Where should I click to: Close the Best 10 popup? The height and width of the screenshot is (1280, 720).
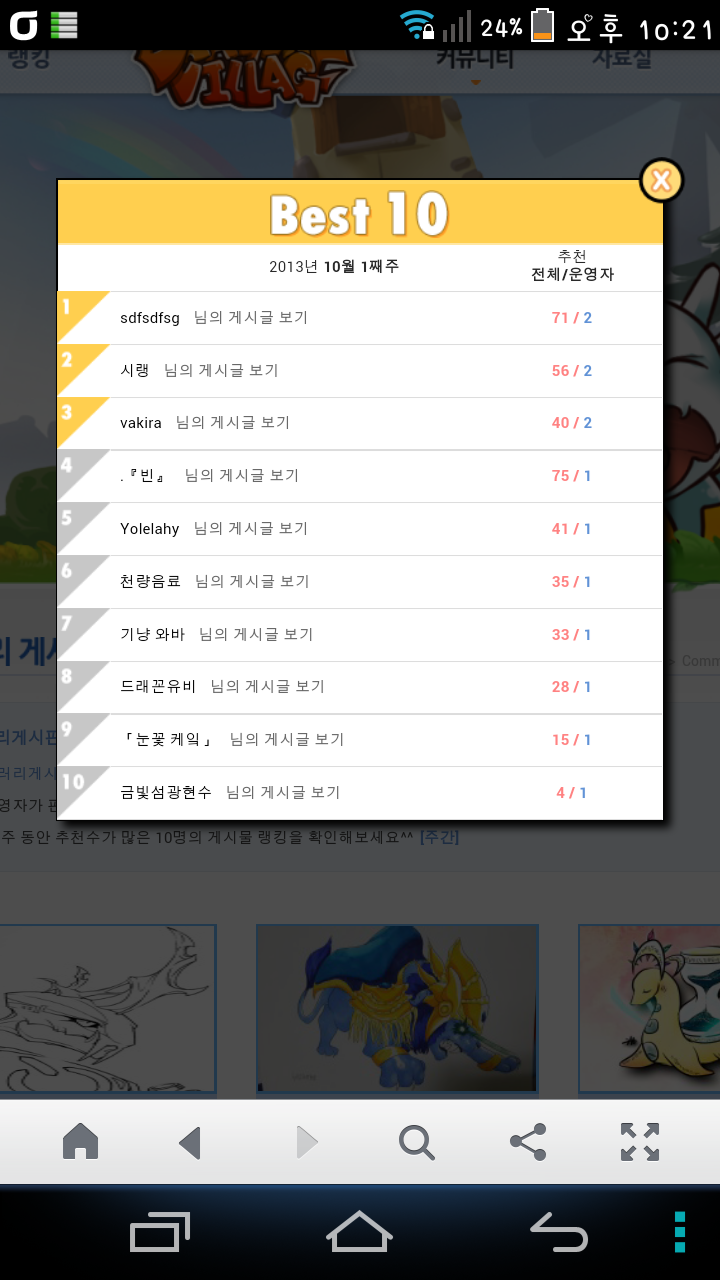tap(661, 181)
